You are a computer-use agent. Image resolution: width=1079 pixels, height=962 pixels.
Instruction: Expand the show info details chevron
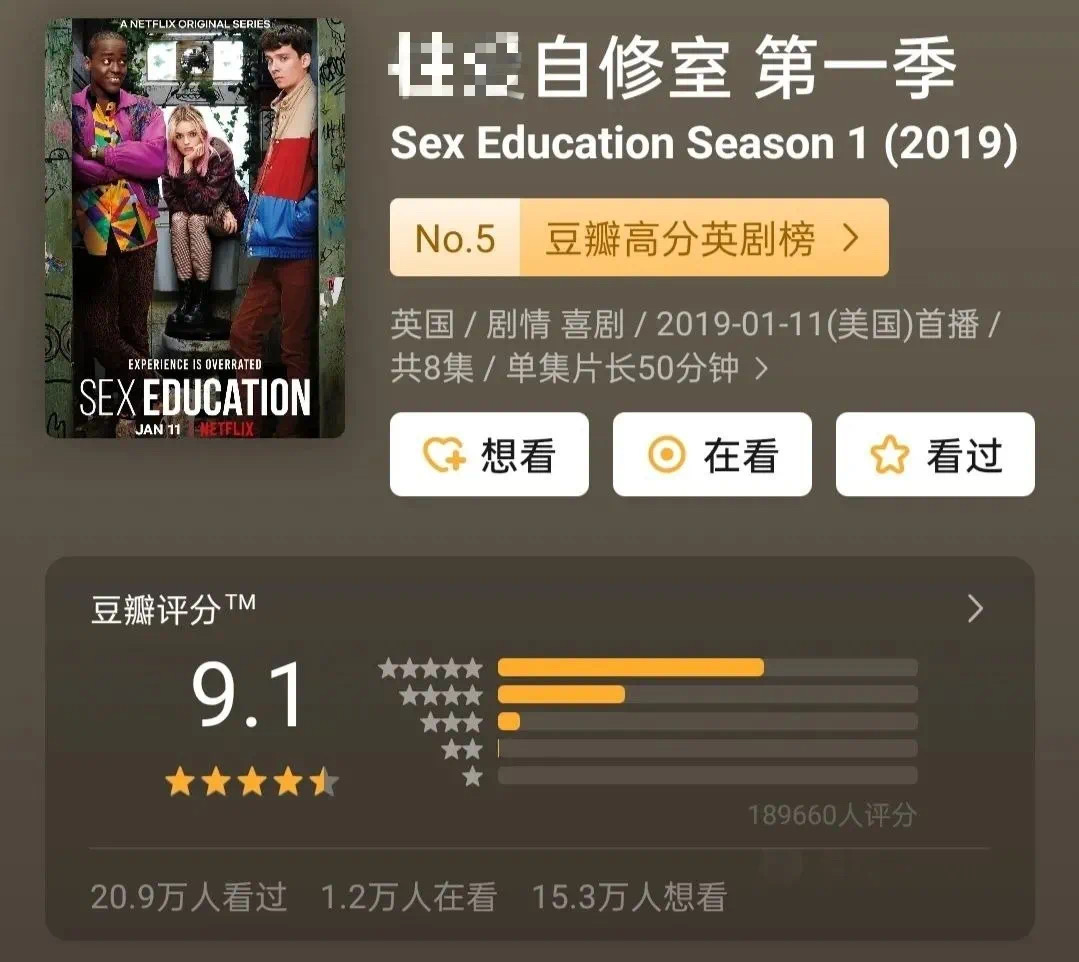[761, 370]
